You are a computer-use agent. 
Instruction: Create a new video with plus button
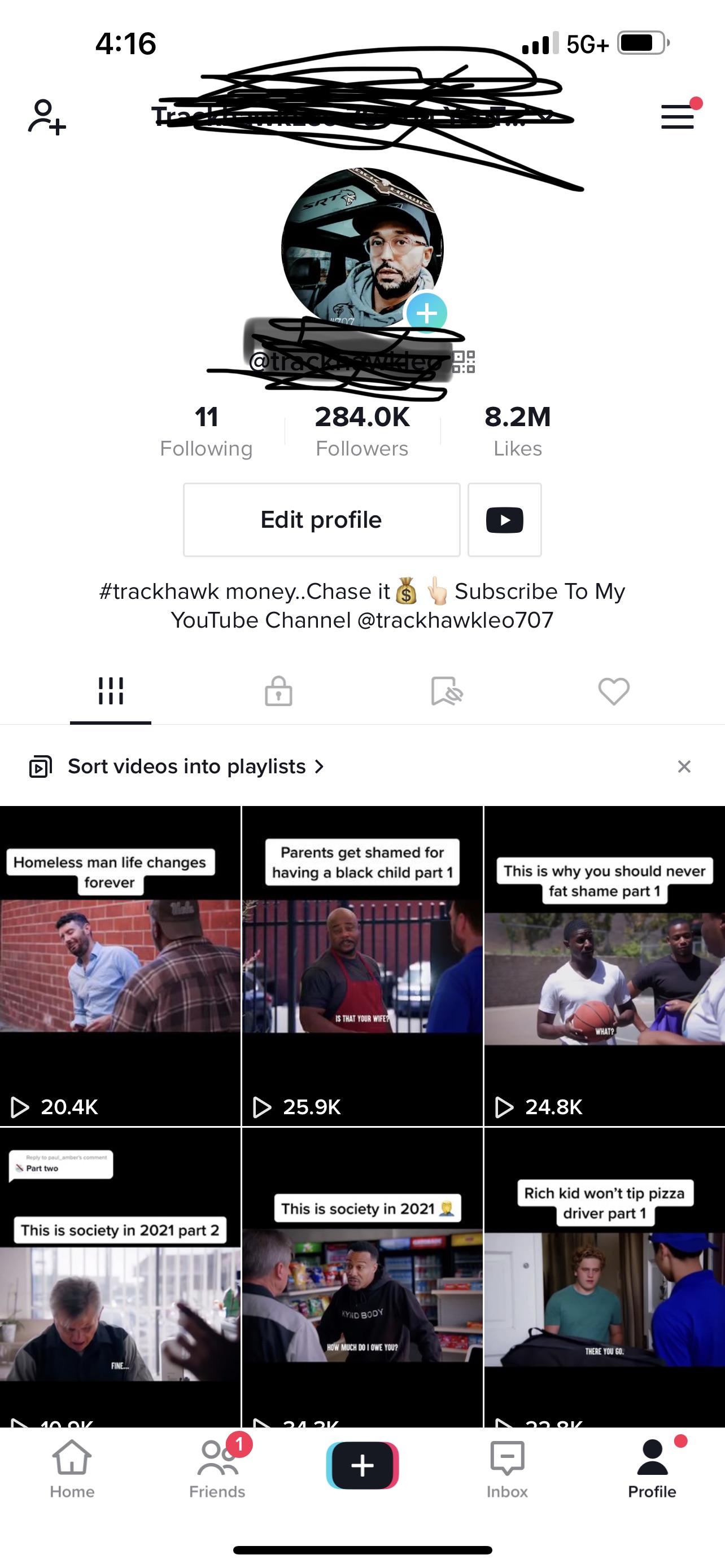362,1465
